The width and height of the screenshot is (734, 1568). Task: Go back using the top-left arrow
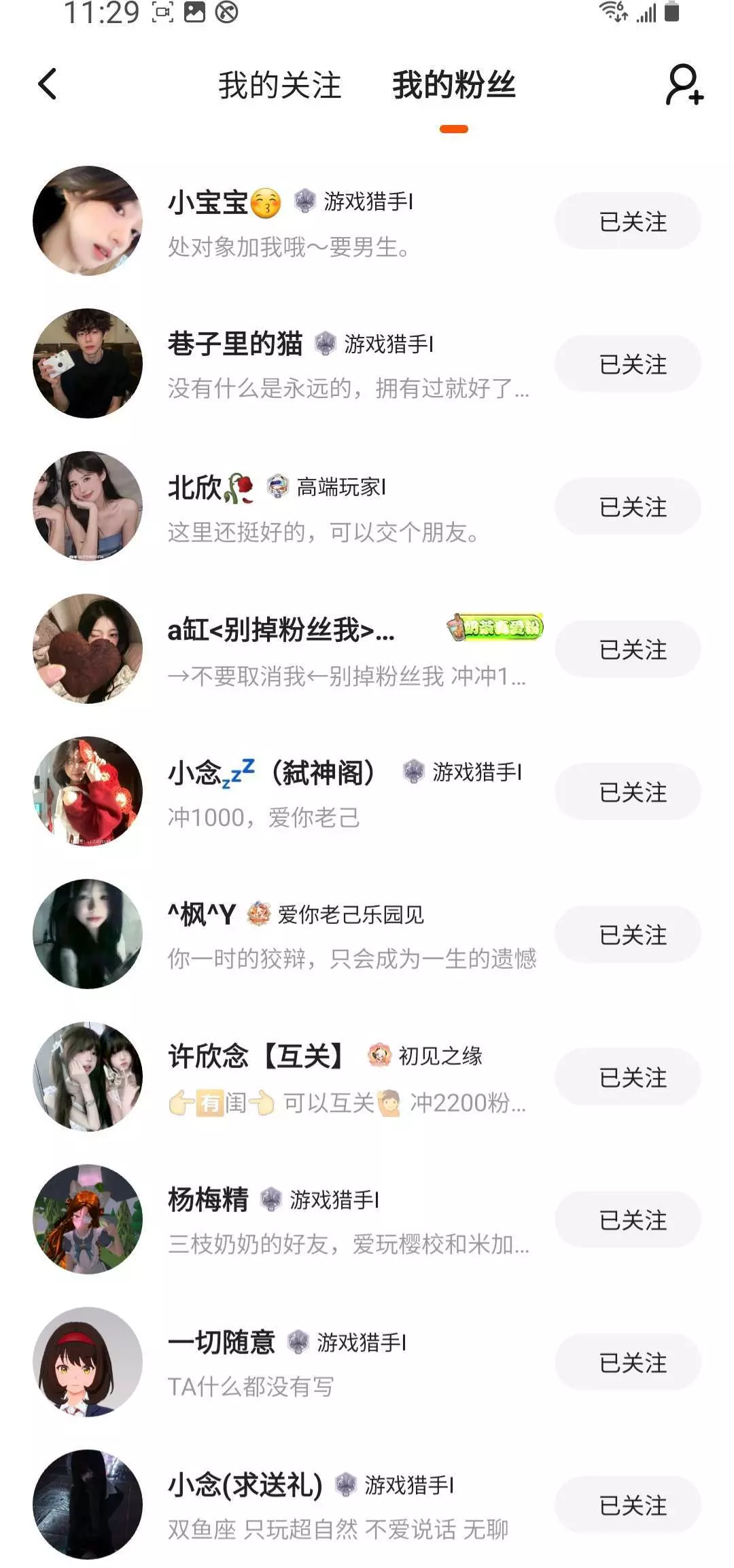tap(48, 85)
